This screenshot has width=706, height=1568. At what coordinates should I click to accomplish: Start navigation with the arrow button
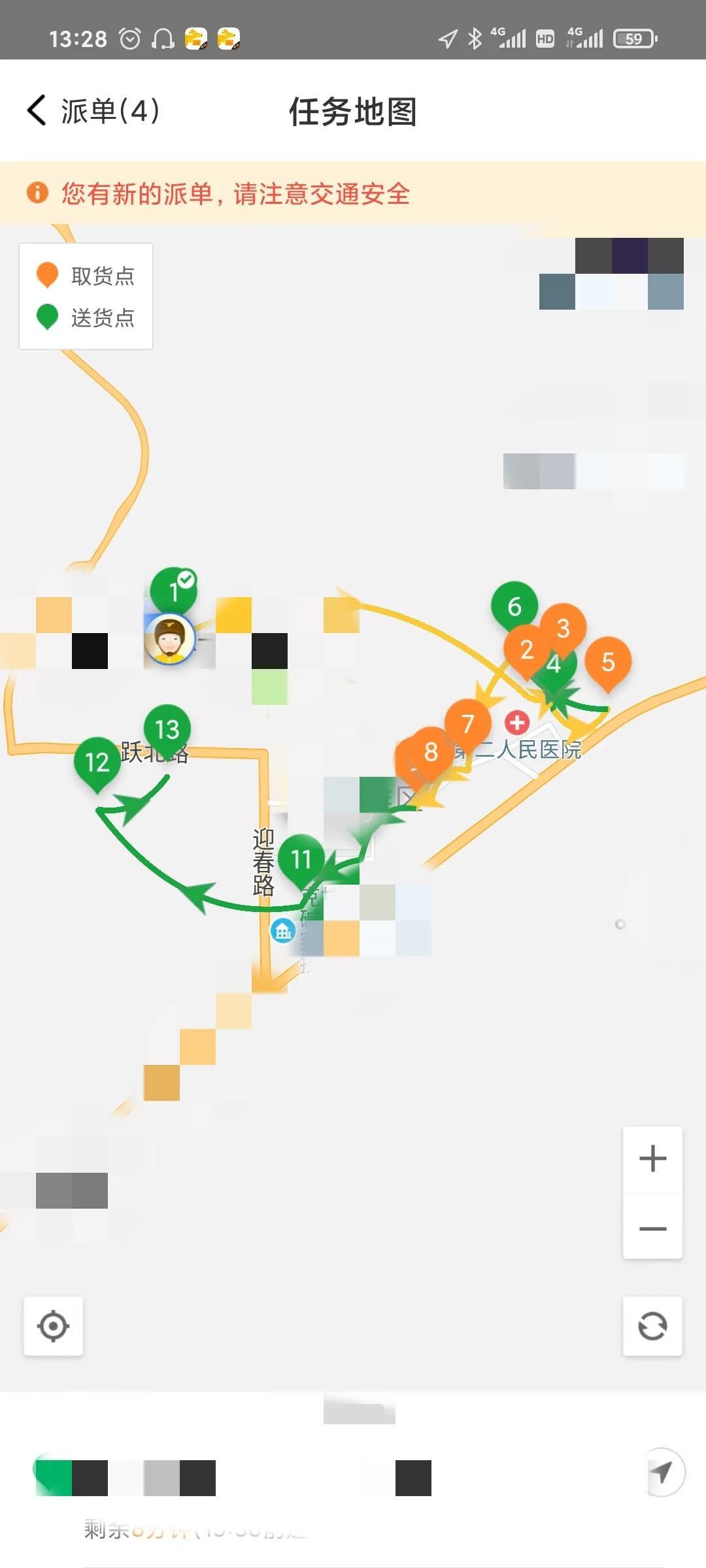[663, 1473]
